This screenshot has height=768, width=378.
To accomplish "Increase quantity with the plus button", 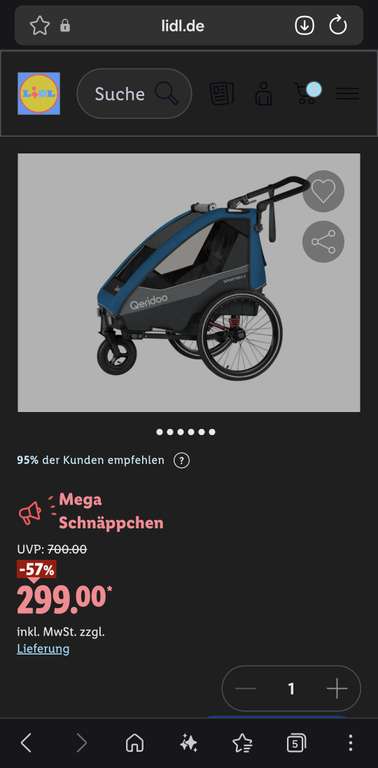I will click(337, 689).
